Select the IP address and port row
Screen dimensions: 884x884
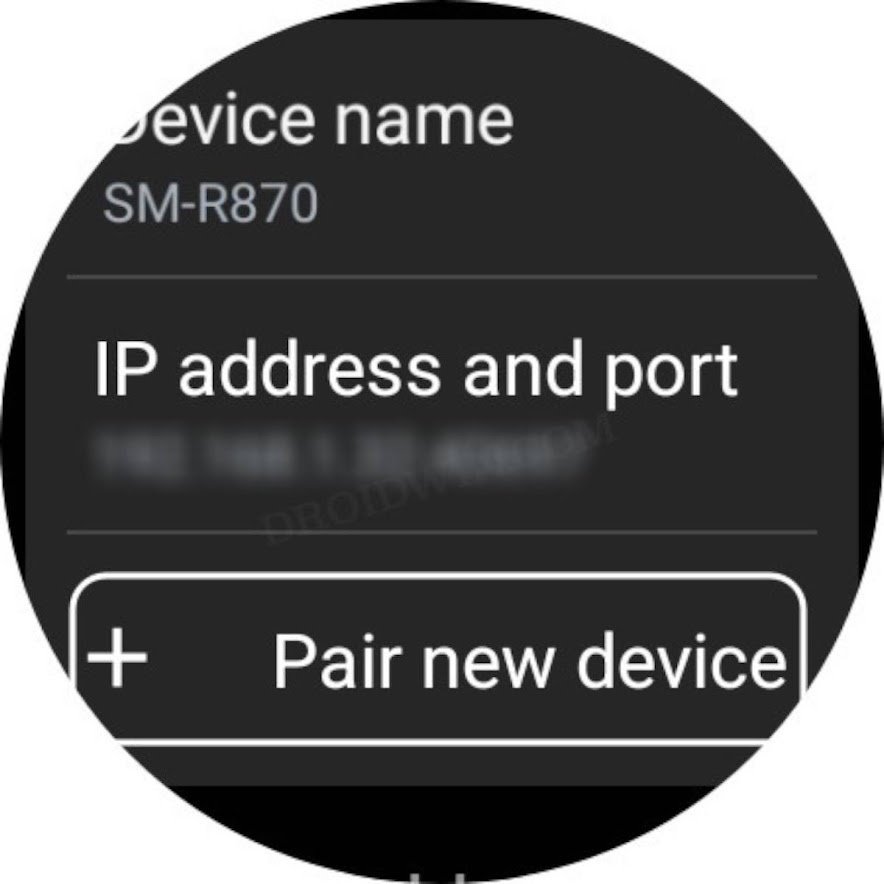442,405
